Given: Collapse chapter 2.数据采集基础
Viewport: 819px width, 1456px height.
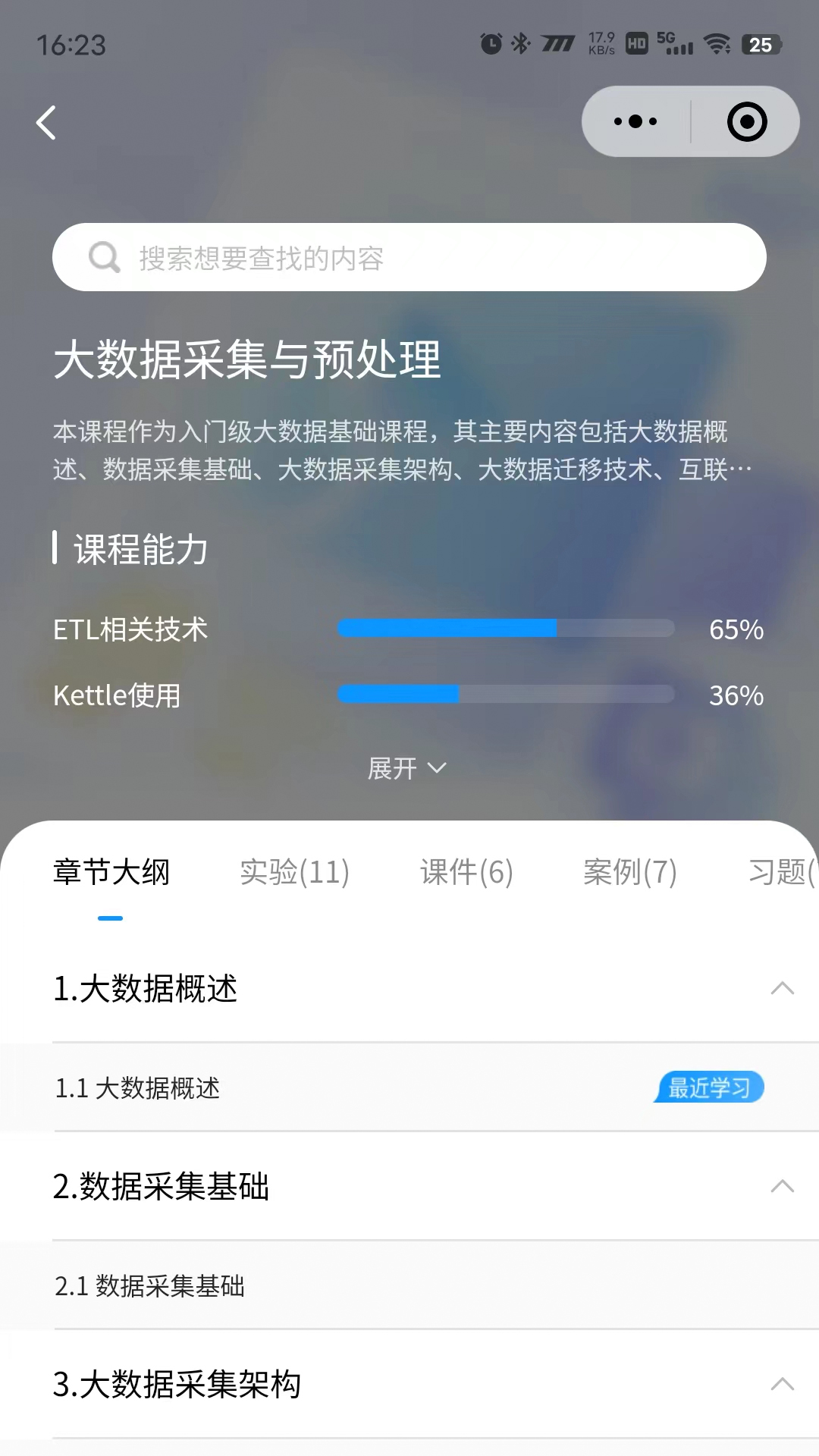Looking at the screenshot, I should (x=782, y=1186).
